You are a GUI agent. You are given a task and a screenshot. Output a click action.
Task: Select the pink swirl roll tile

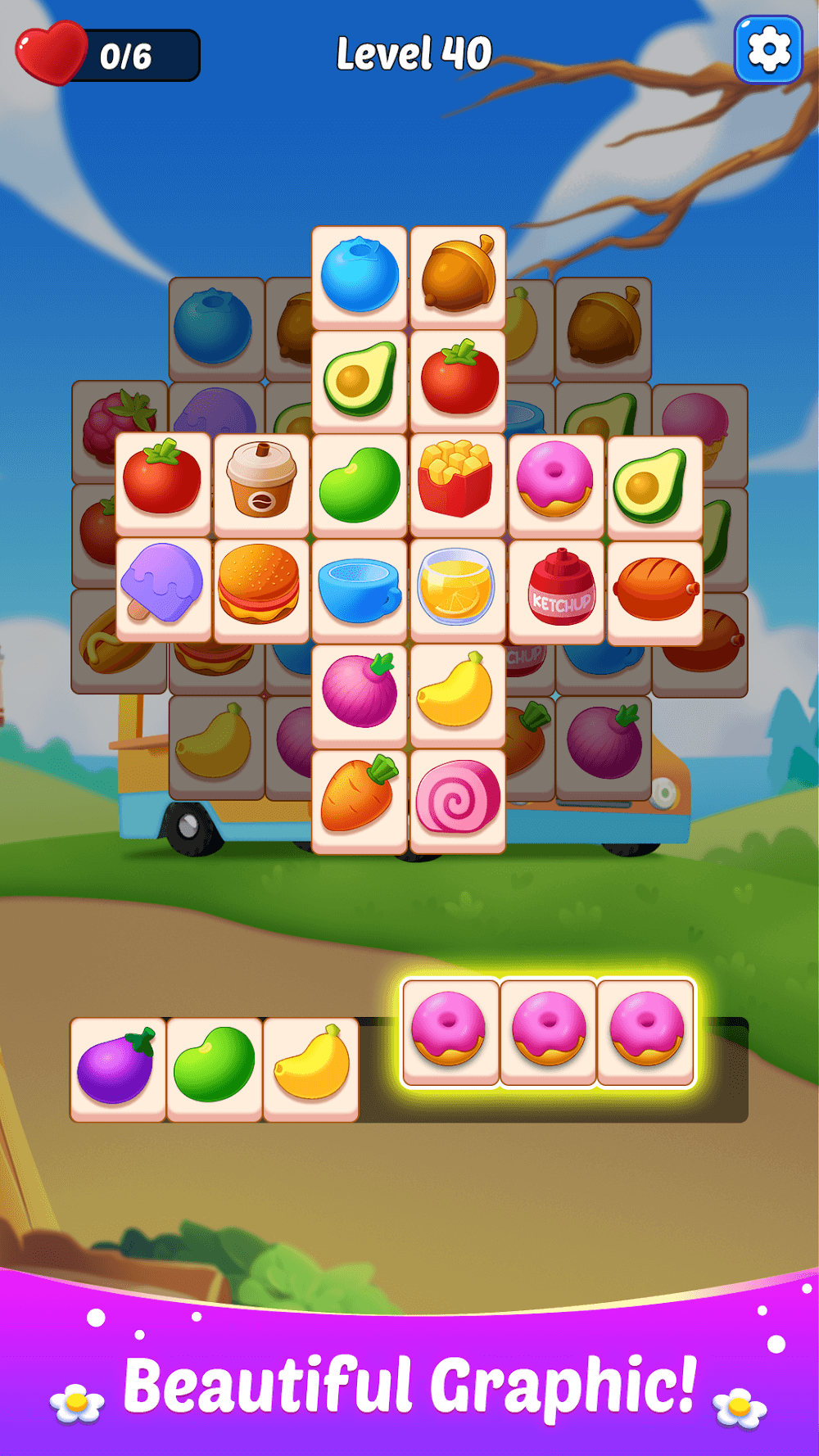pos(457,800)
